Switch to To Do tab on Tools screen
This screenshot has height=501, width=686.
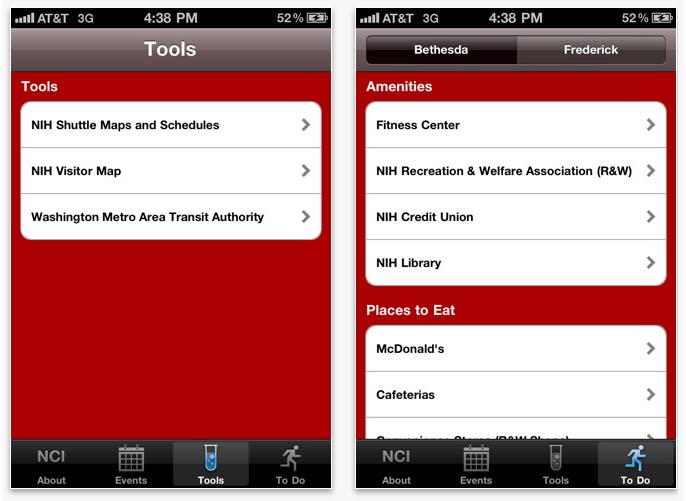pos(290,465)
